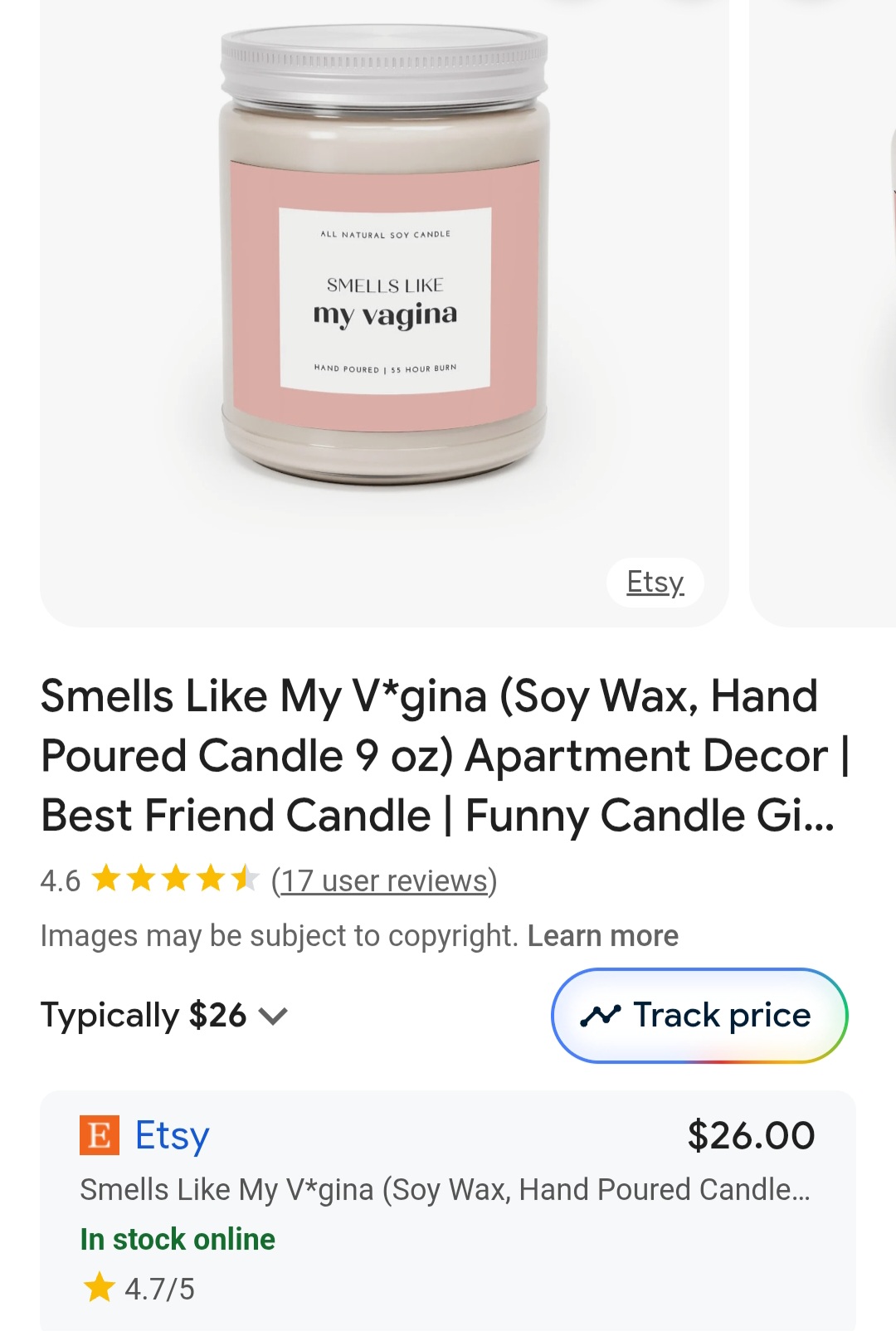Viewport: 896px width, 1331px height.
Task: Open the Etsy $26.00 seller listing
Action: [x=447, y=1188]
